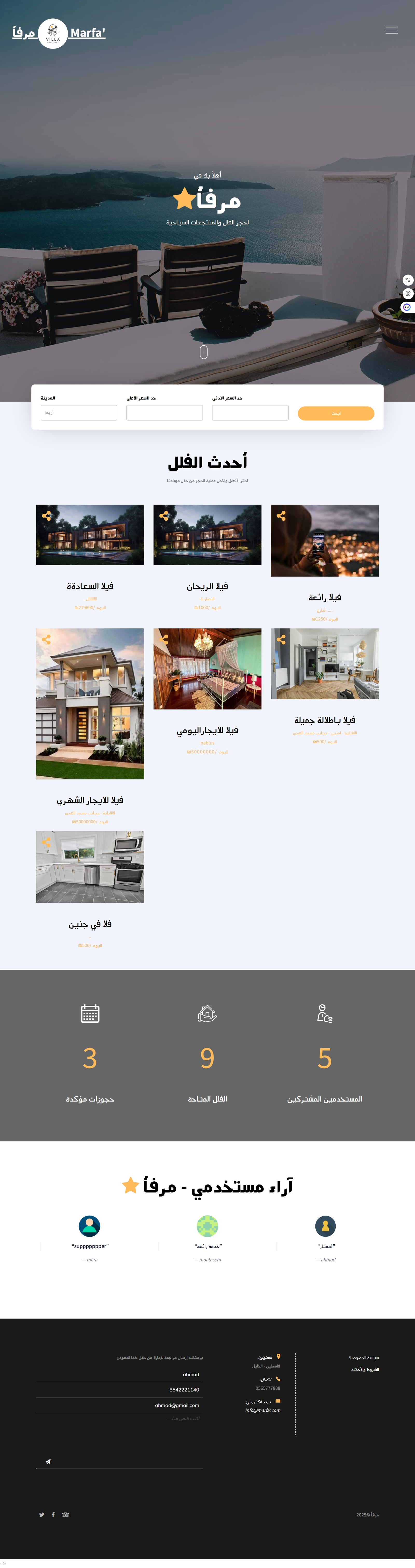Viewport: 415px width, 1568px height.
Task: Focus the minimum price field
Action: point(250,413)
